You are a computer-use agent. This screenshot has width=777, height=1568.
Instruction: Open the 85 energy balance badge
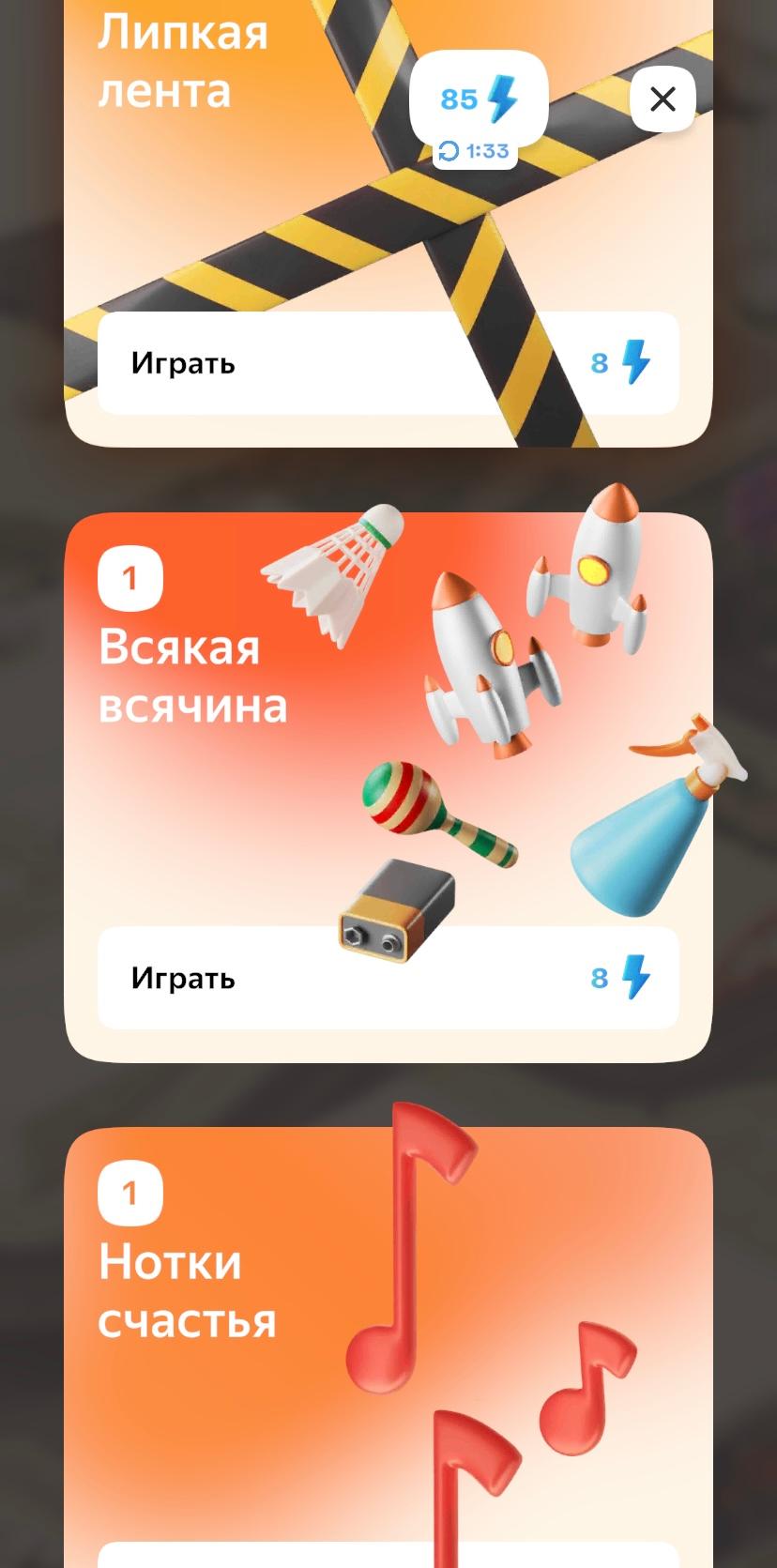coord(479,99)
